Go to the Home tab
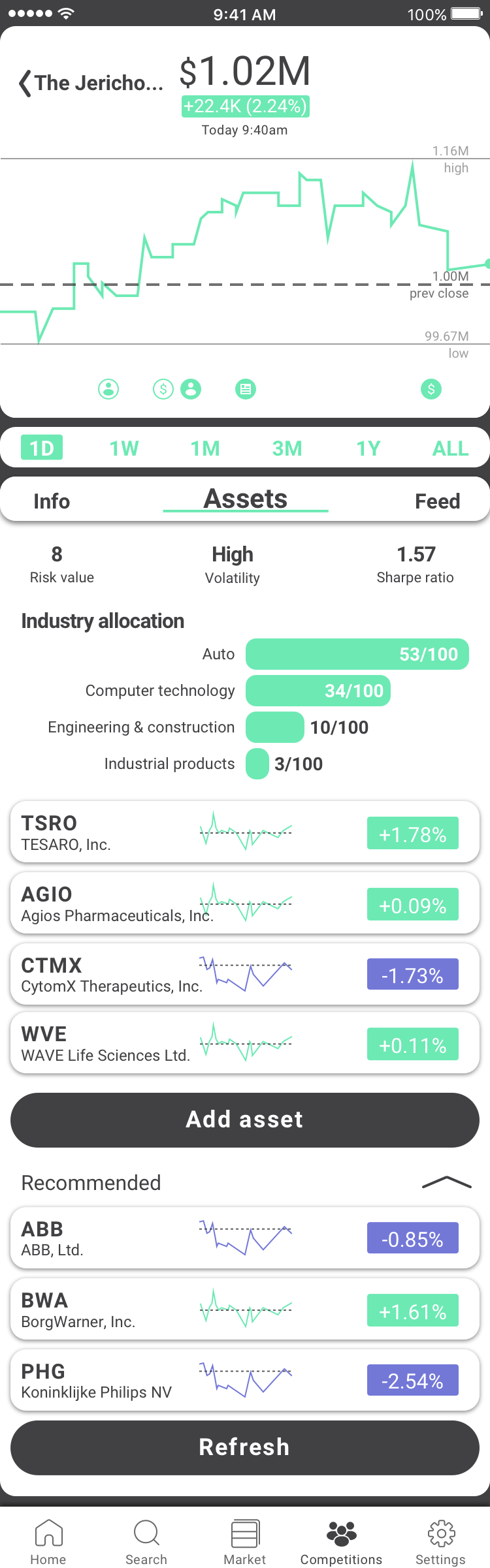The image size is (490, 1568). (48, 1542)
